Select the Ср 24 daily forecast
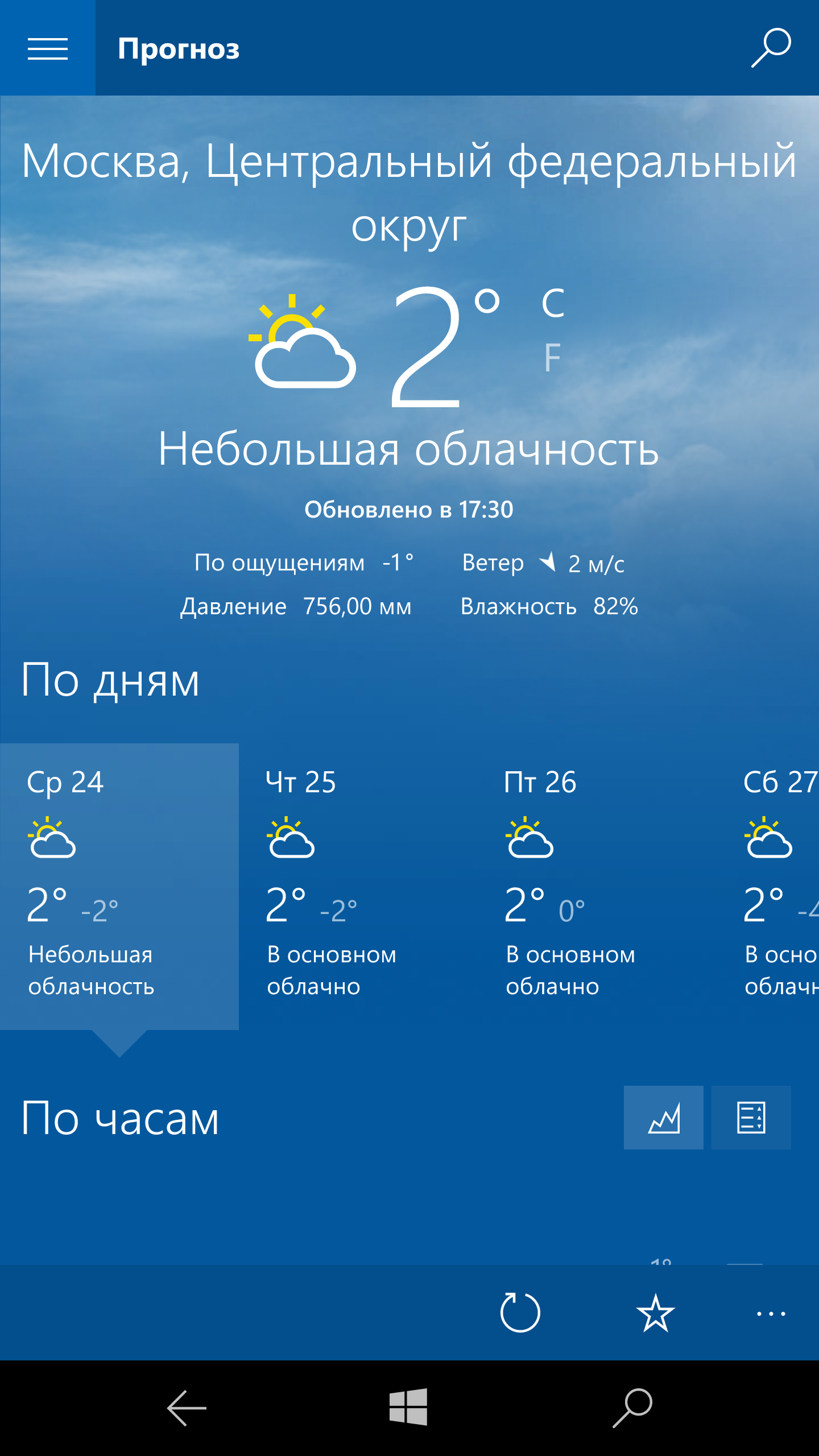This screenshot has width=819, height=1456. pos(119,886)
